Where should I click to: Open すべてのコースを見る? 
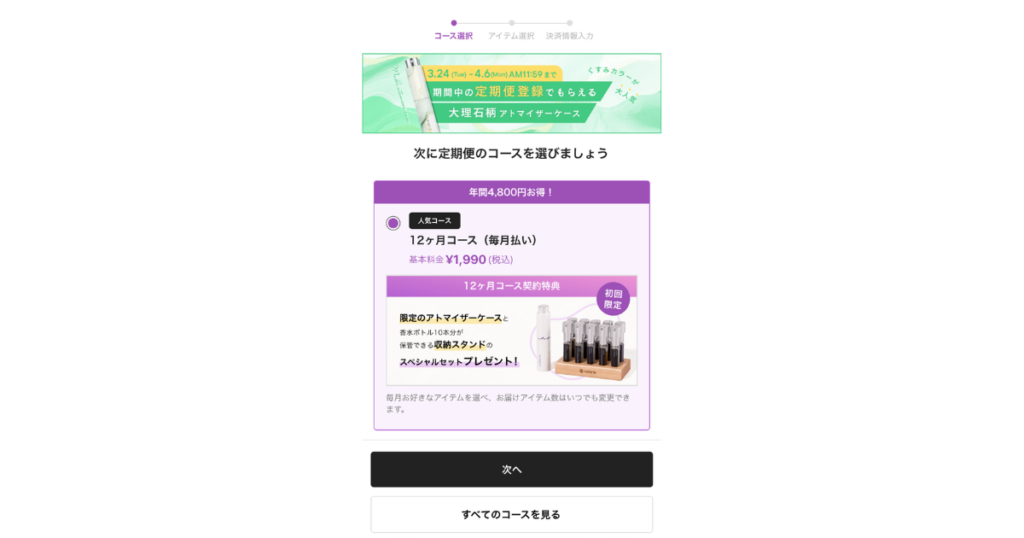tap(511, 514)
